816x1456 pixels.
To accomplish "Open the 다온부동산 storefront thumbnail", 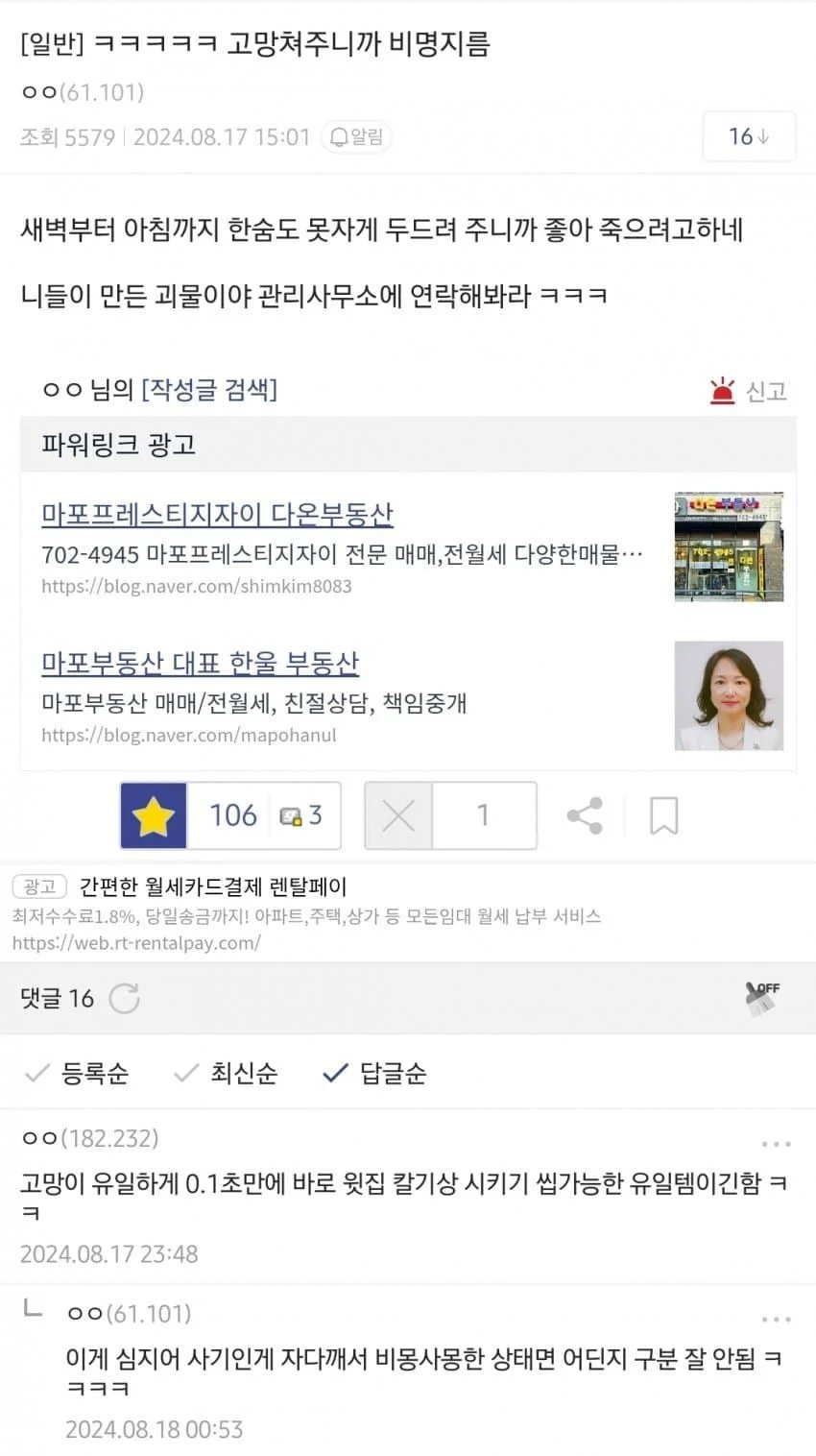I will (729, 546).
